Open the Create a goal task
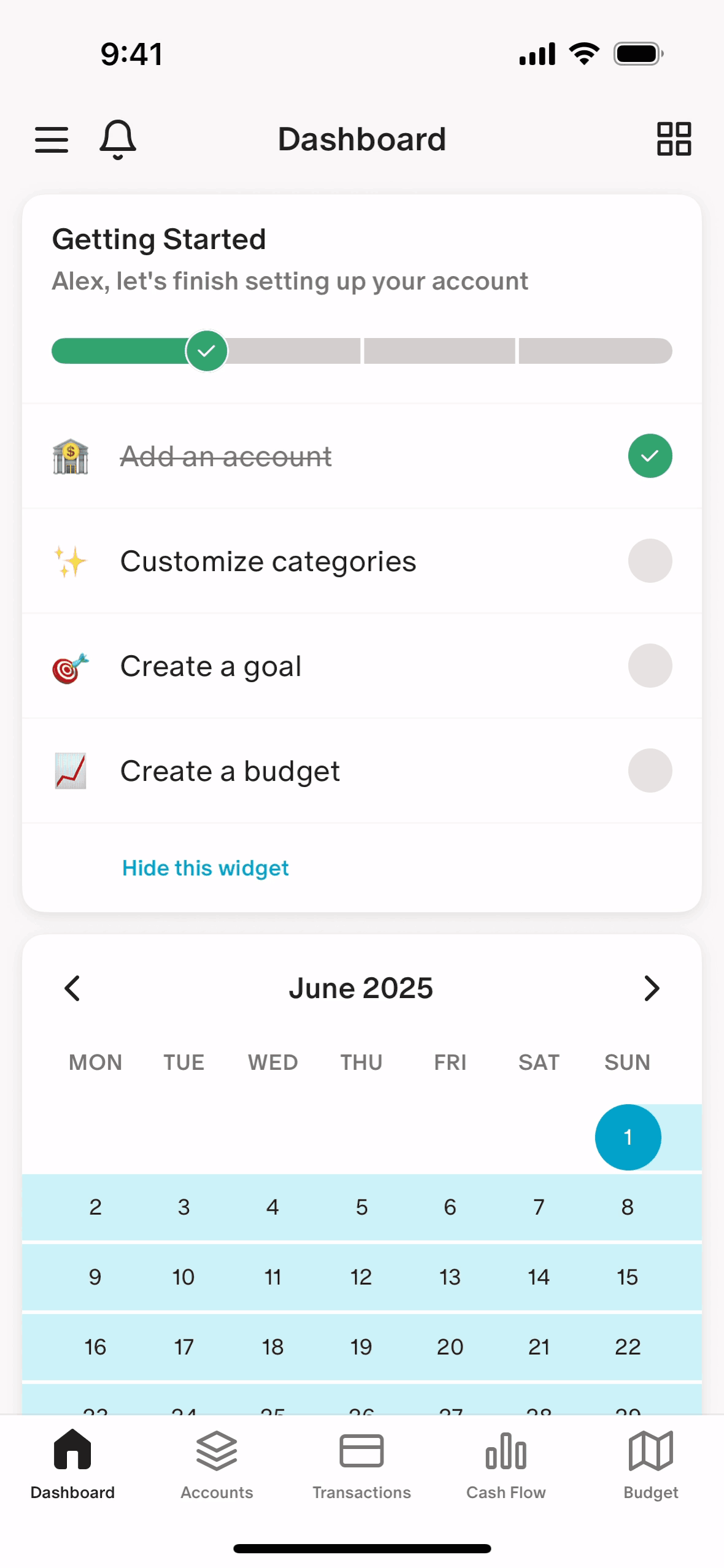 210,666
